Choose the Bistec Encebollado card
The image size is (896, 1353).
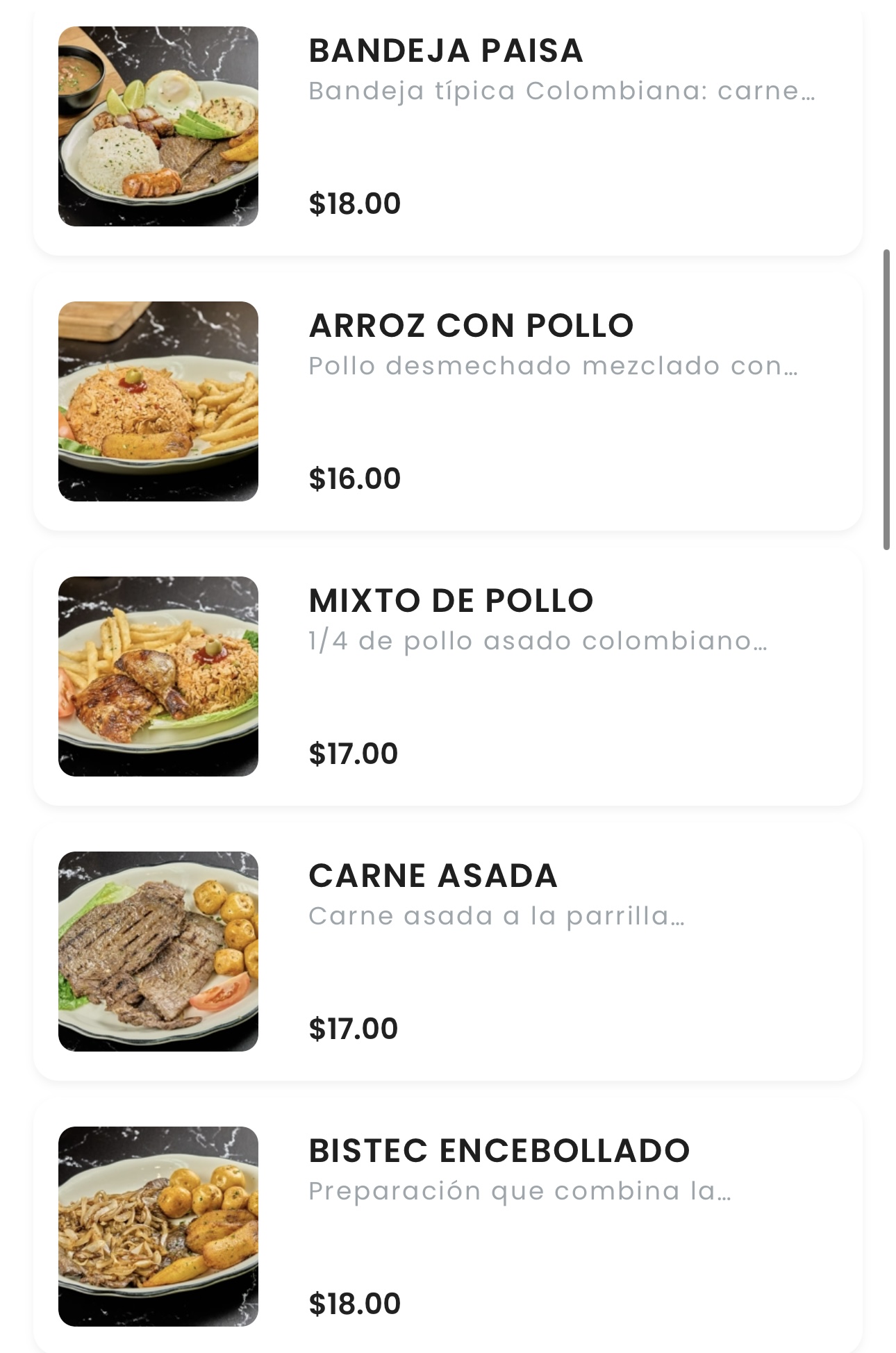(x=447, y=1227)
